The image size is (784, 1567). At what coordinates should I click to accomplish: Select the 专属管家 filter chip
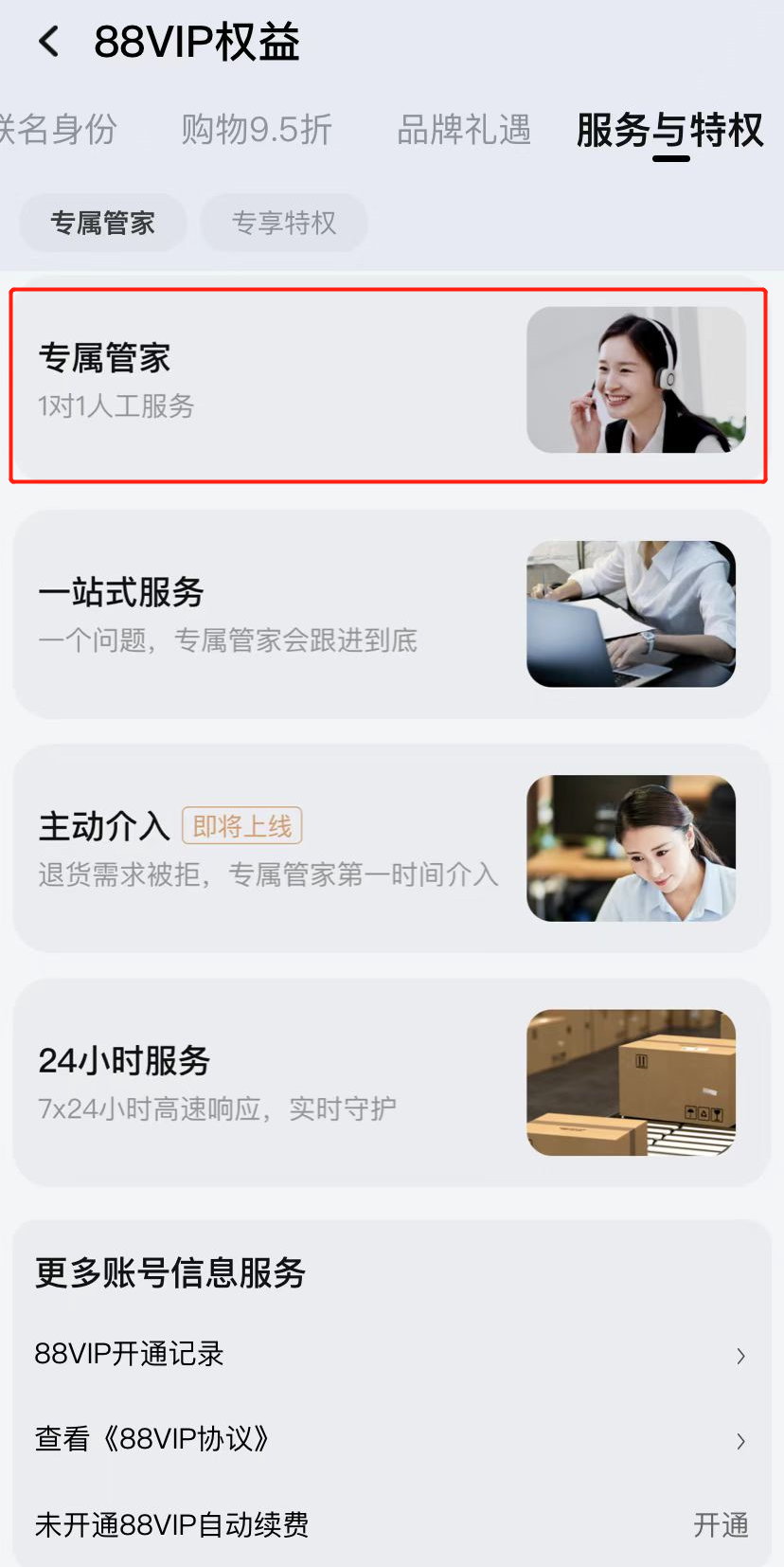tap(102, 222)
